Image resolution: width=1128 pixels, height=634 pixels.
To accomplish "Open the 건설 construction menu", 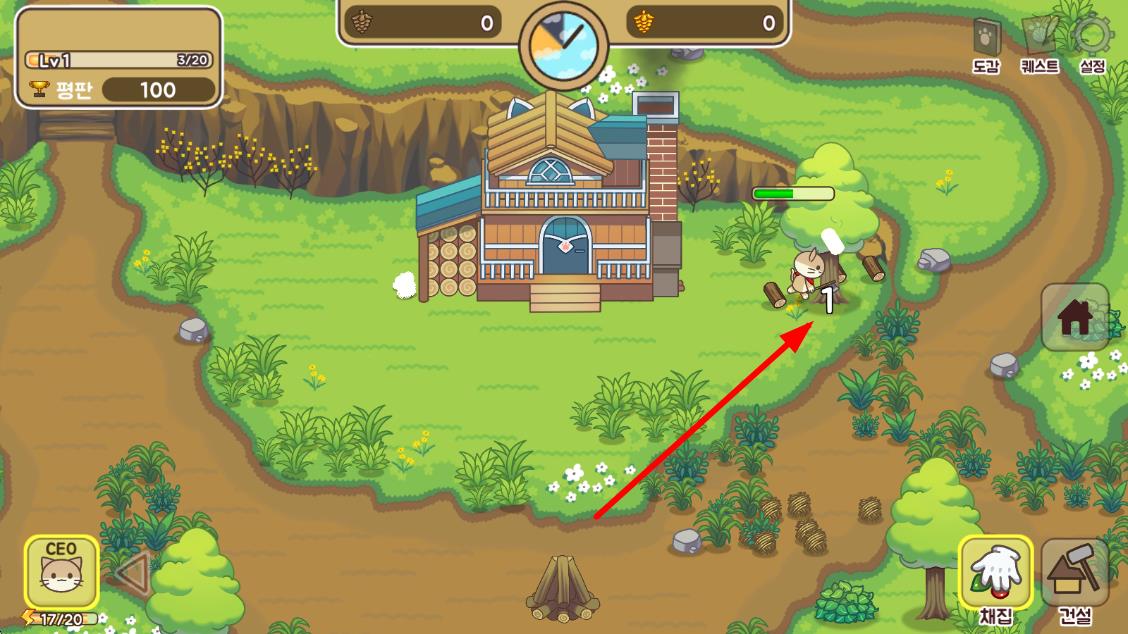I will click(x=1075, y=573).
